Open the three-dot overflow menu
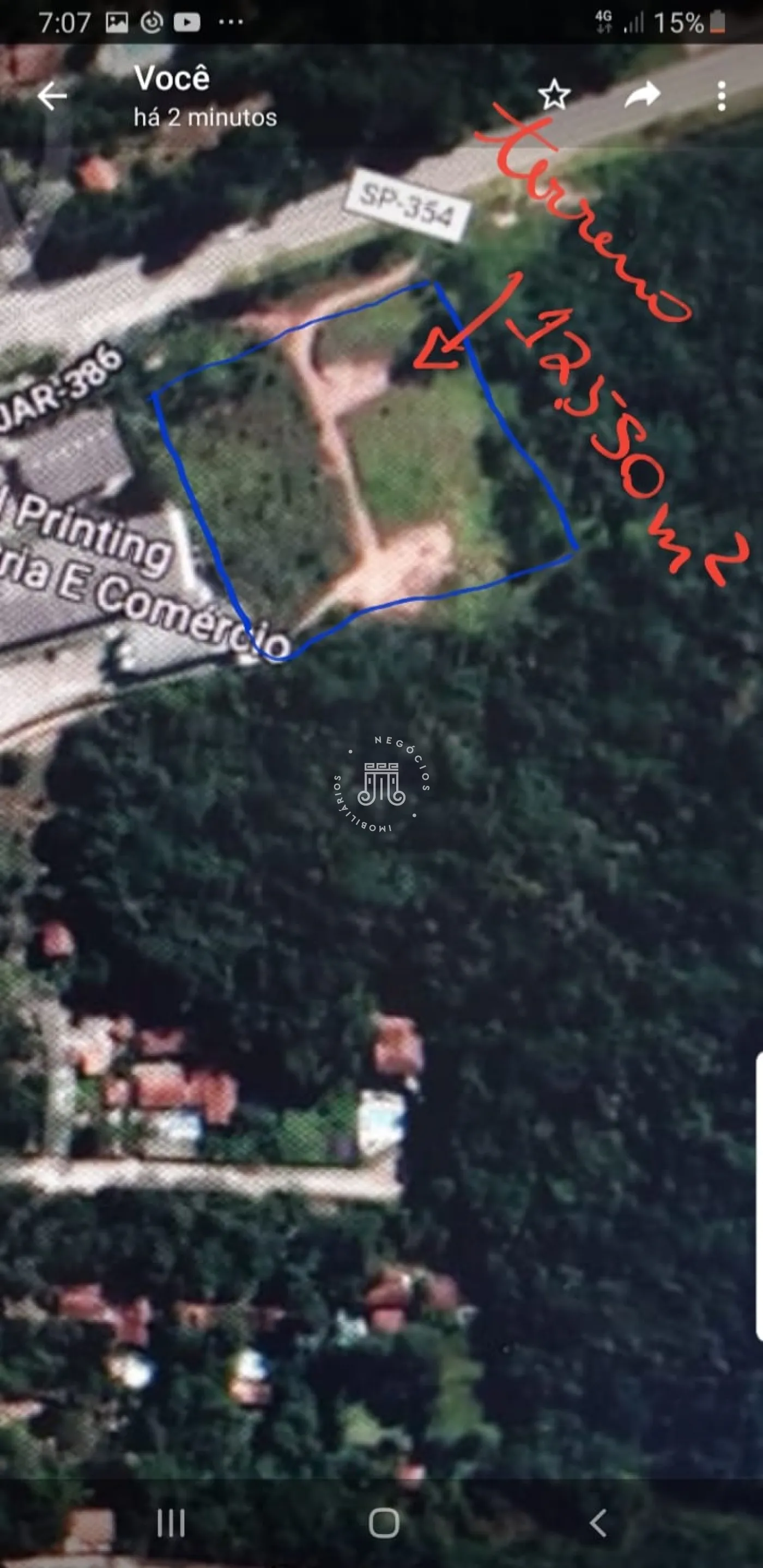Image resolution: width=763 pixels, height=1568 pixels. 721,96
